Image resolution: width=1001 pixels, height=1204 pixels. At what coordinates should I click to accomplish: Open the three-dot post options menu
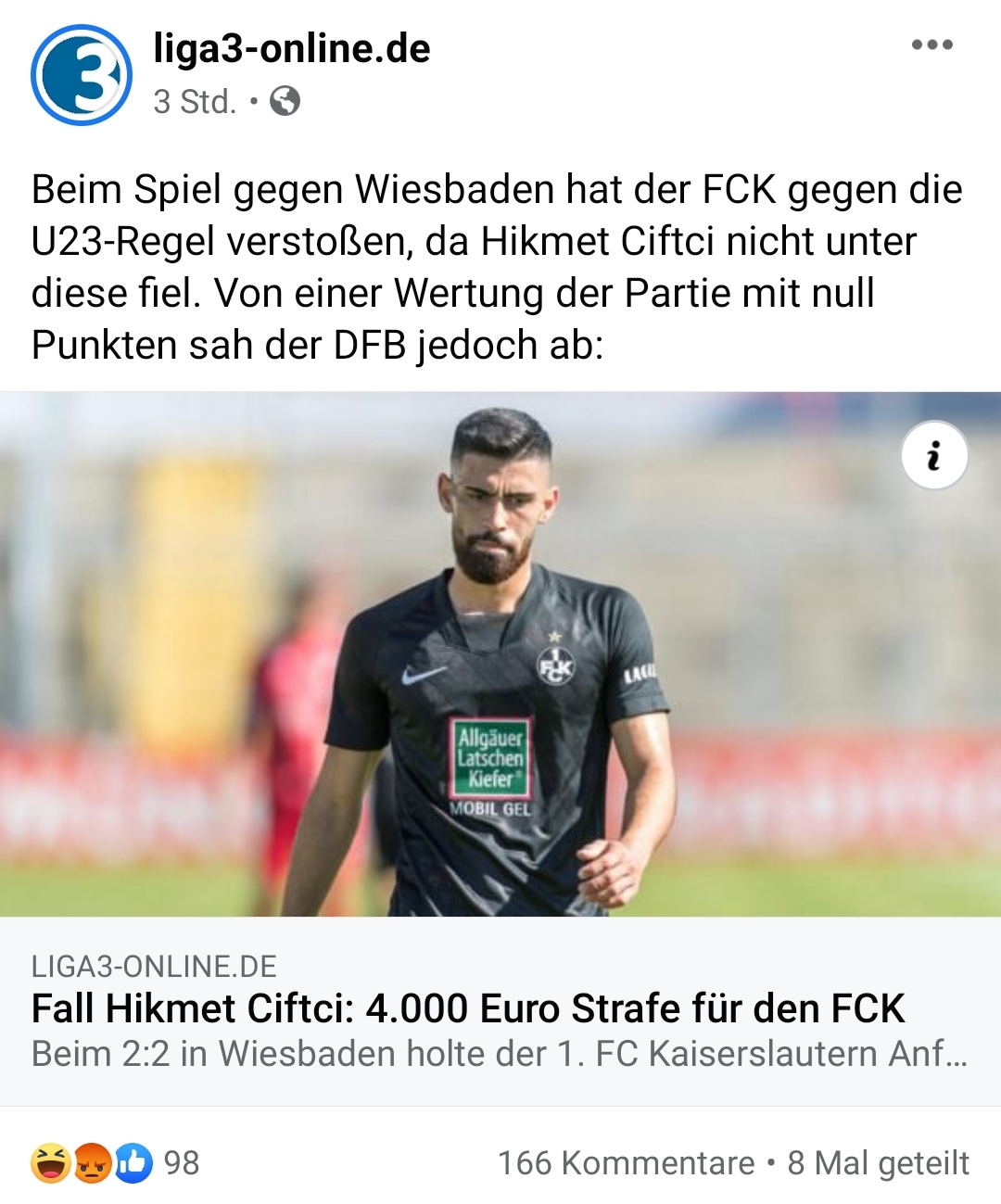tap(931, 44)
